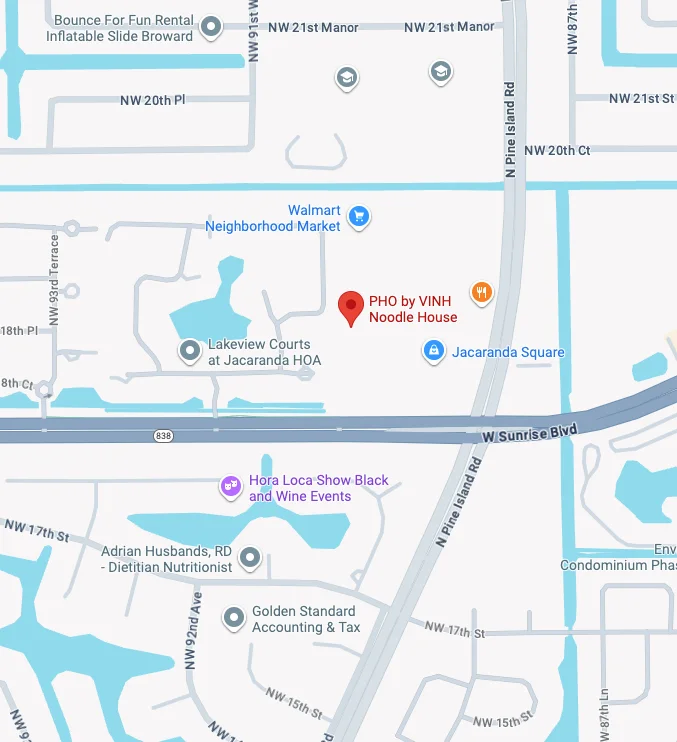Tap the red PHO by VINH pin
This screenshot has width=677, height=742.
click(x=351, y=307)
